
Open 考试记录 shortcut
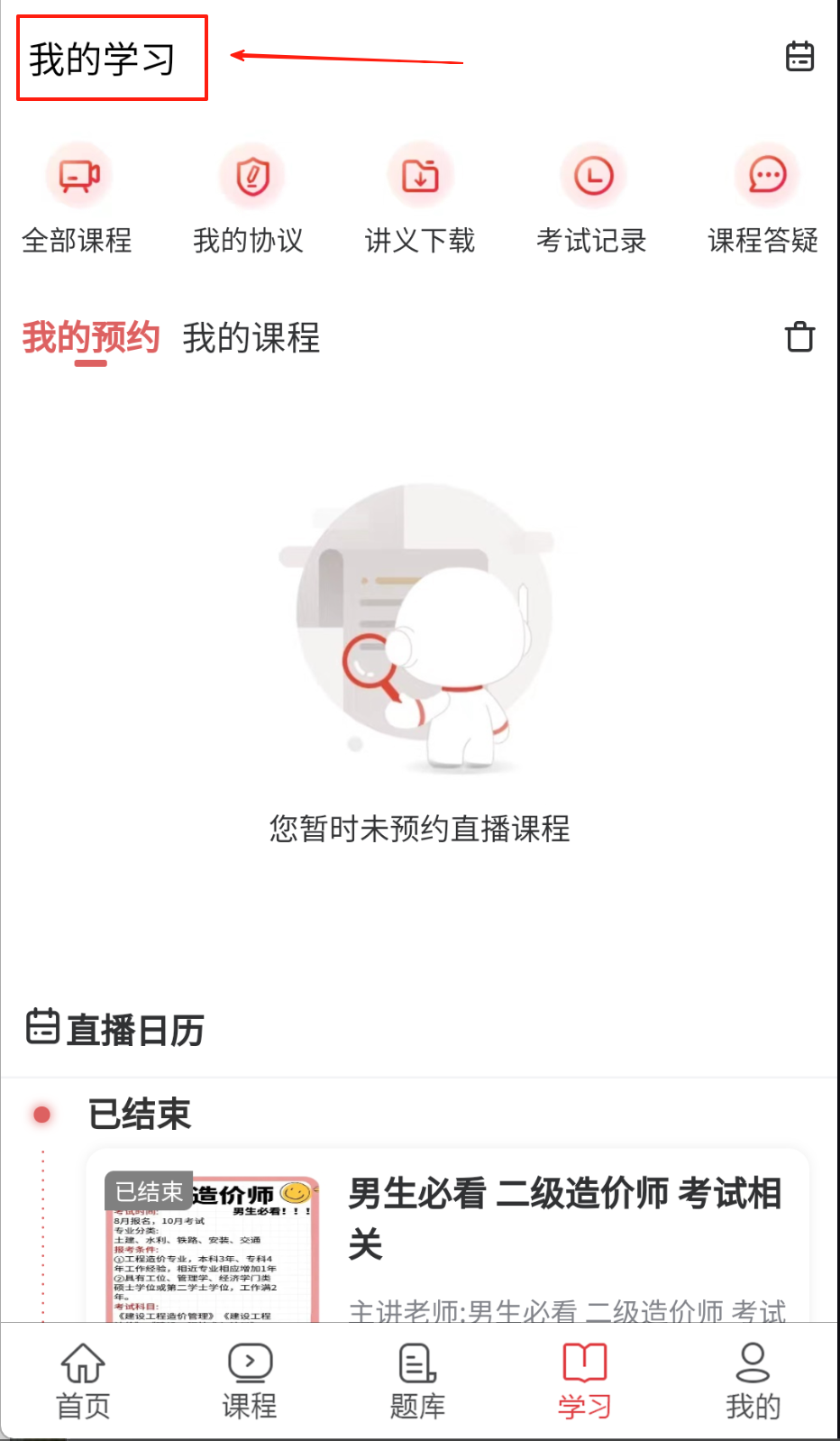(592, 199)
